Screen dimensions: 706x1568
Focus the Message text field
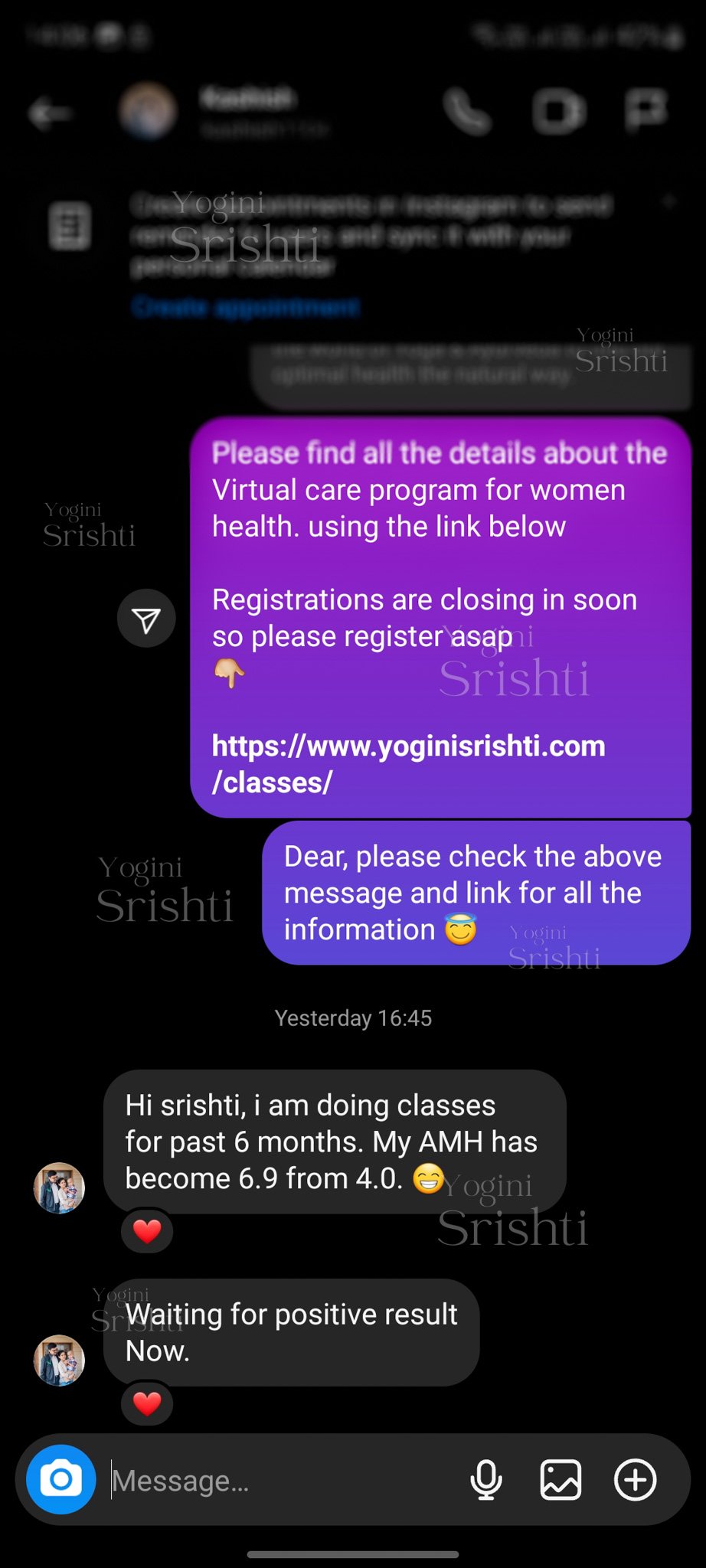(283, 1481)
